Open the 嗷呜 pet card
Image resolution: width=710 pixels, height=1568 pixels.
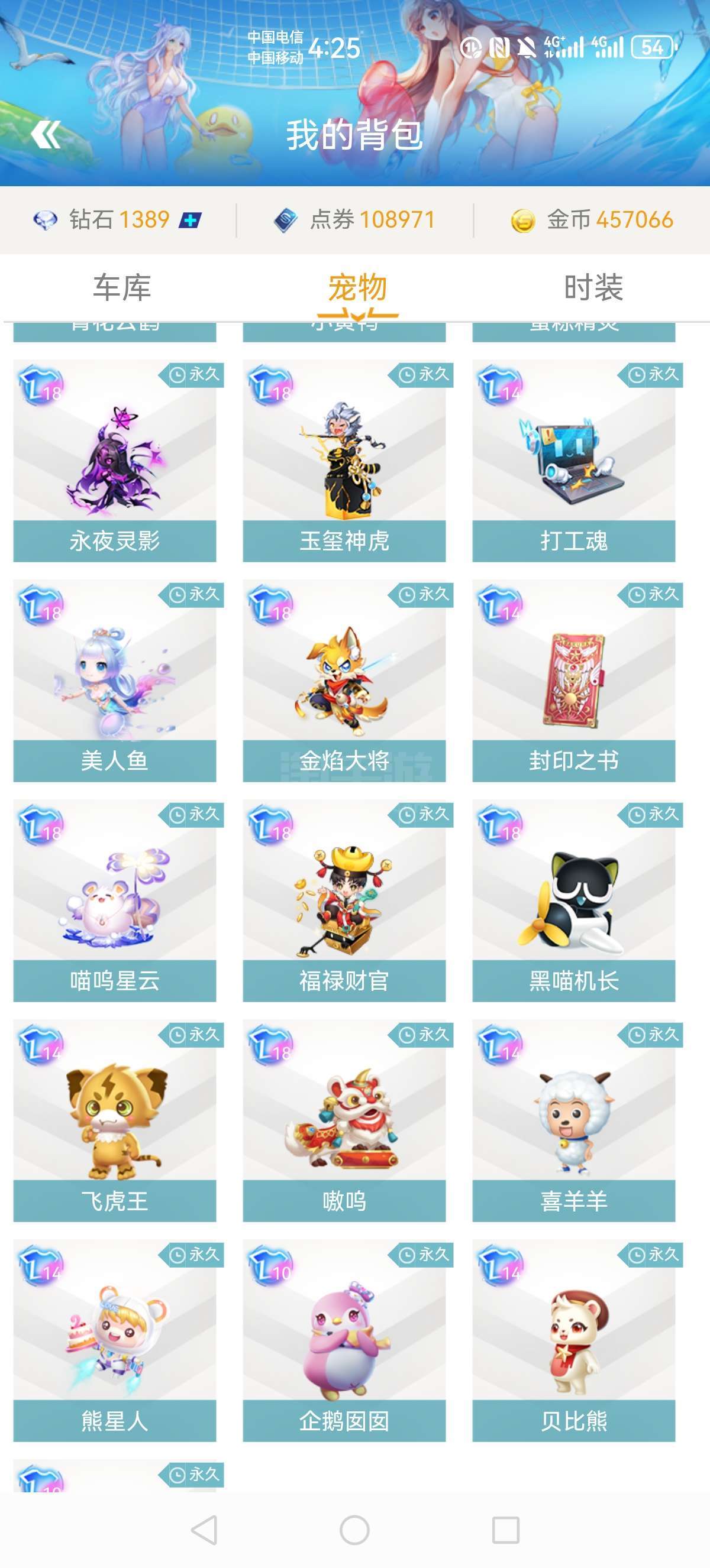(x=344, y=1120)
